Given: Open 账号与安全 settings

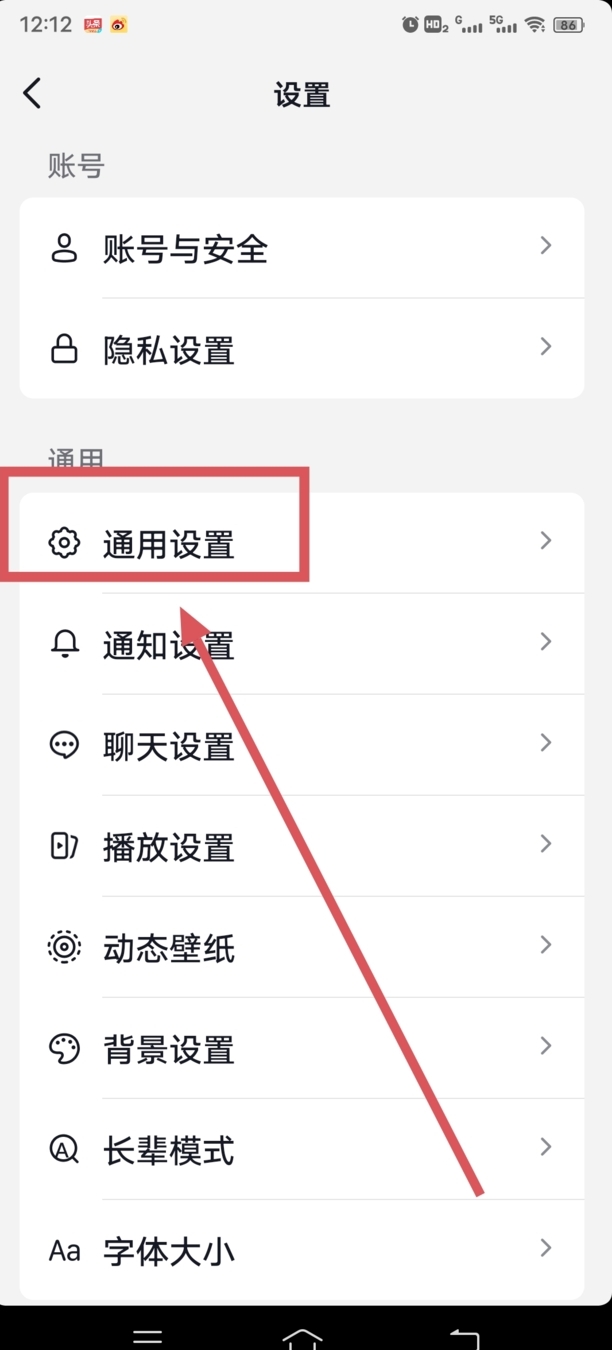Looking at the screenshot, I should click(x=300, y=248).
